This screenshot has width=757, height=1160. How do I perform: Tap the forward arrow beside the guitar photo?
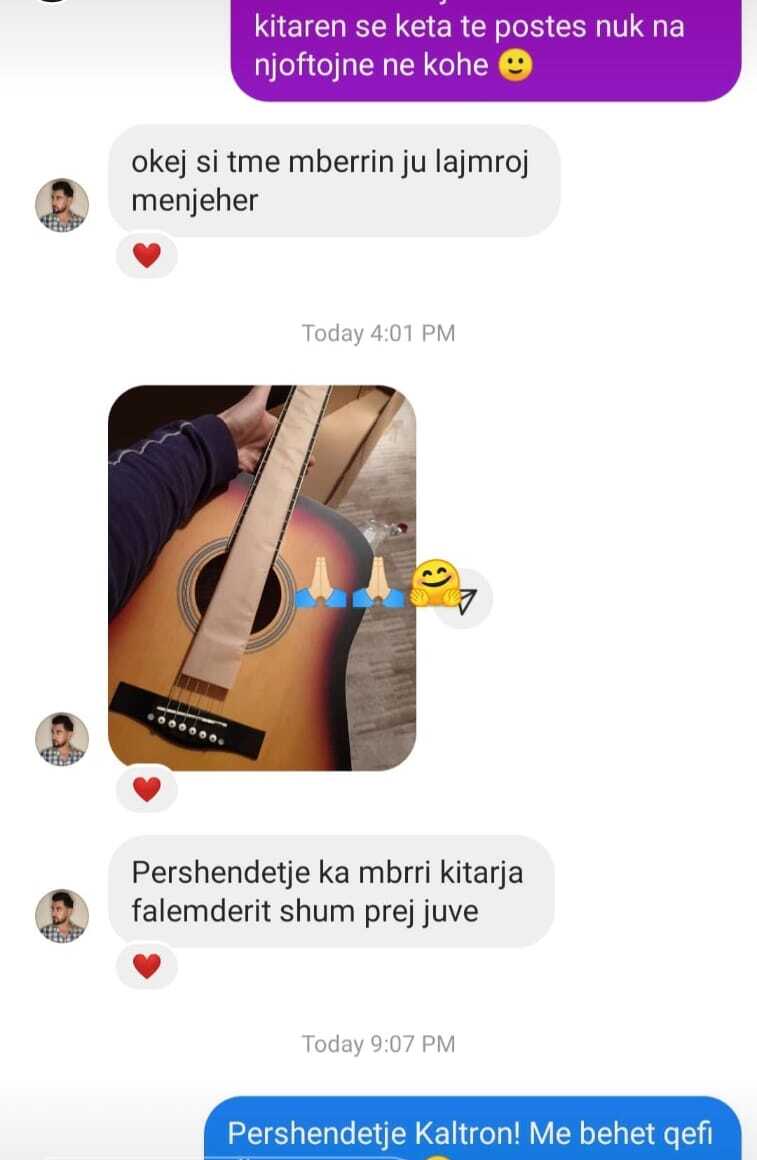coord(466,598)
